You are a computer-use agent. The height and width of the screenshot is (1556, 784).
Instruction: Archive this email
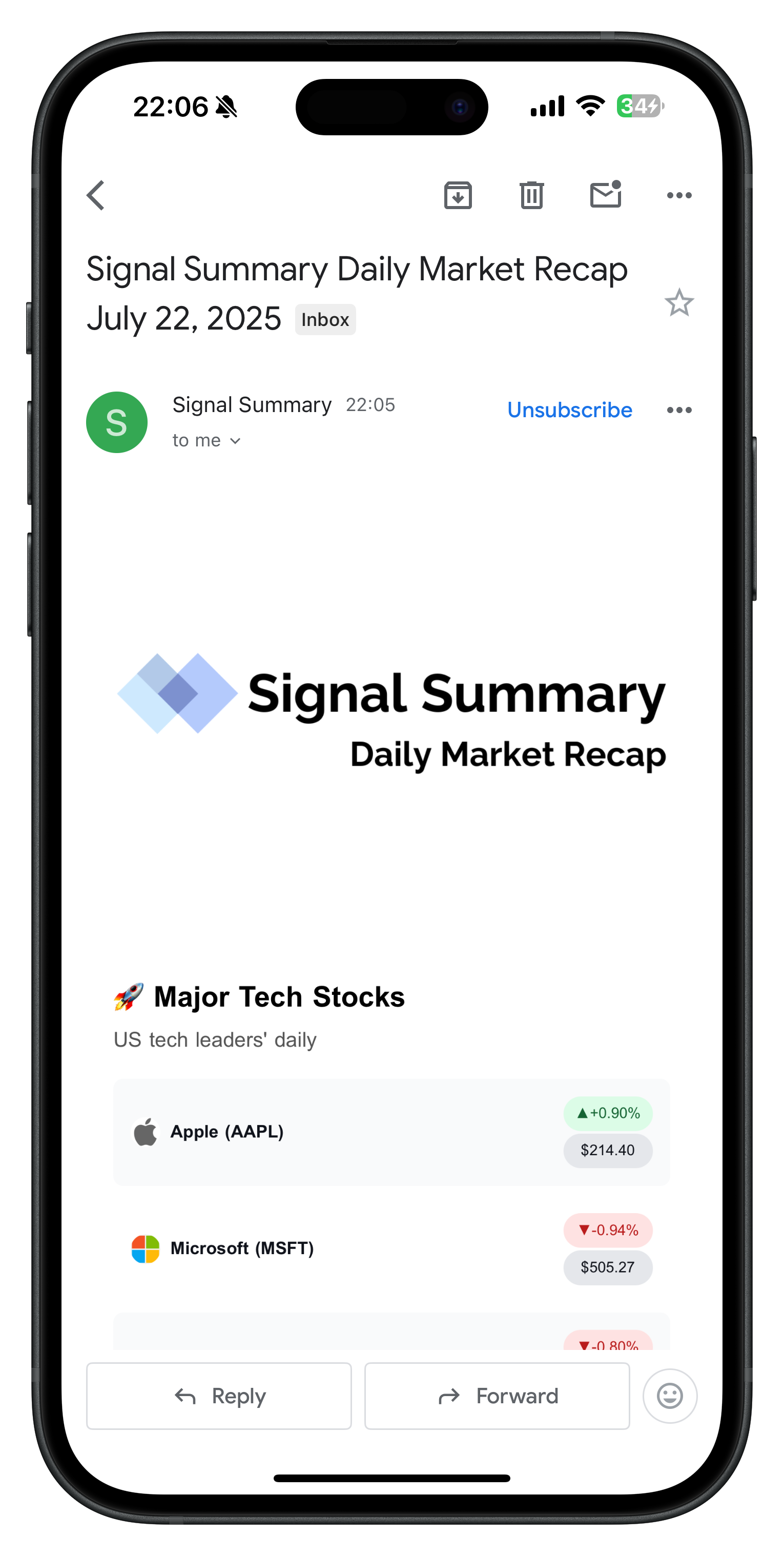[x=458, y=195]
